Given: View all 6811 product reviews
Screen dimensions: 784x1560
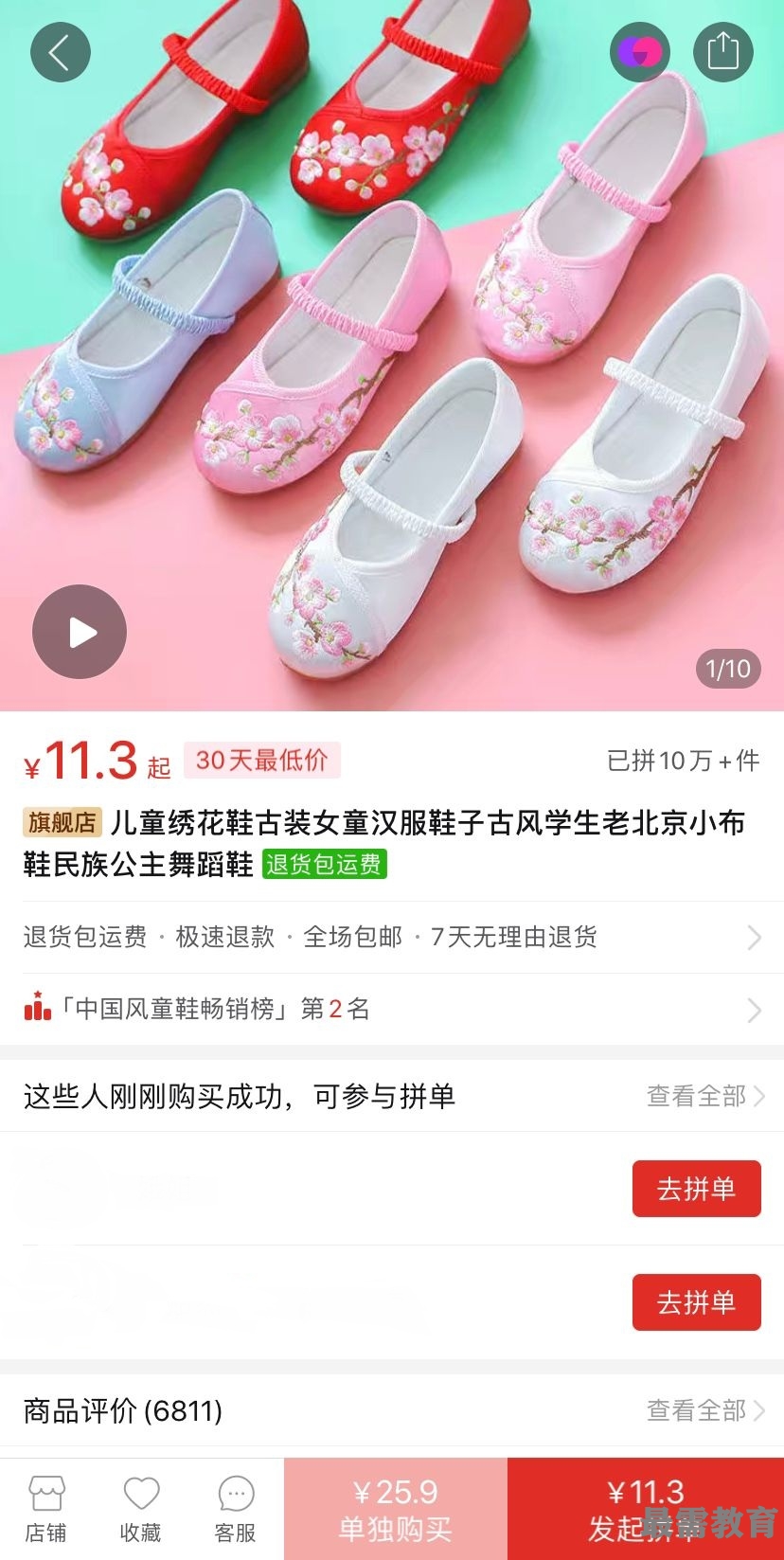Looking at the screenshot, I should (704, 1410).
